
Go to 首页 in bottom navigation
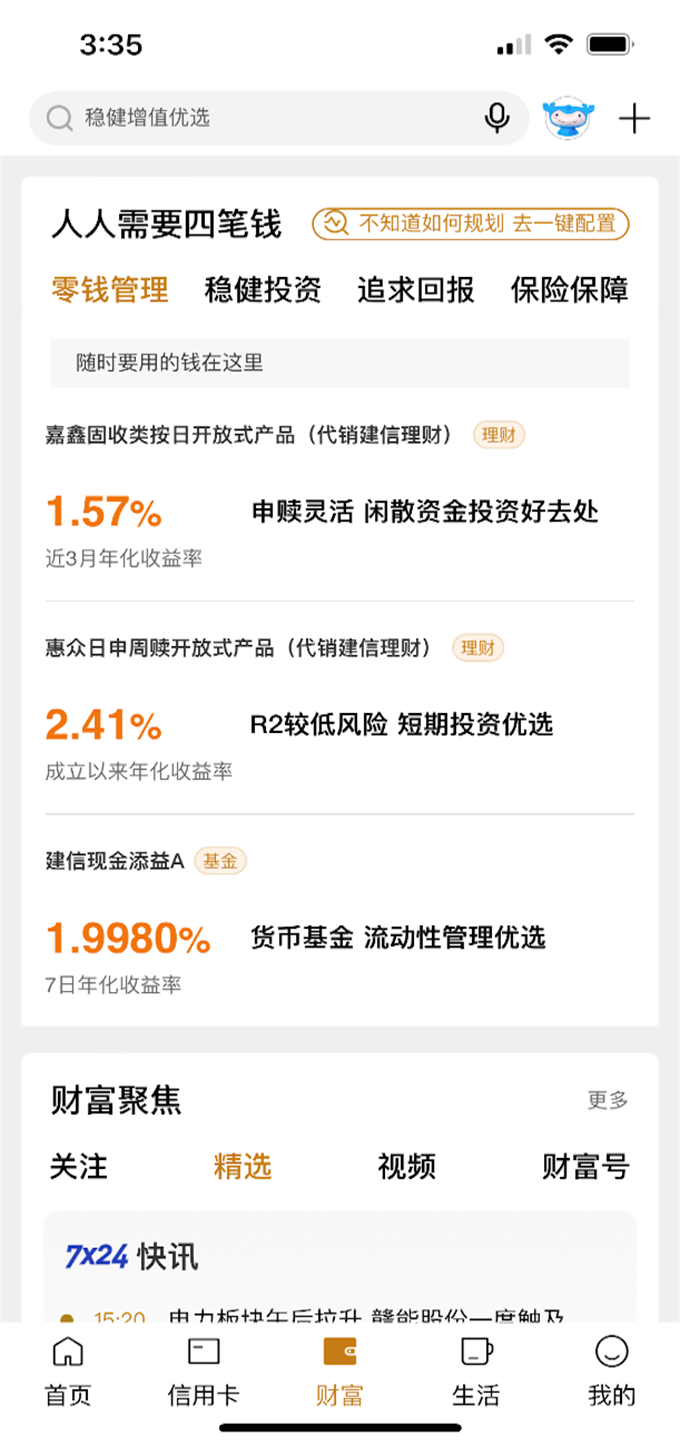point(68,1374)
